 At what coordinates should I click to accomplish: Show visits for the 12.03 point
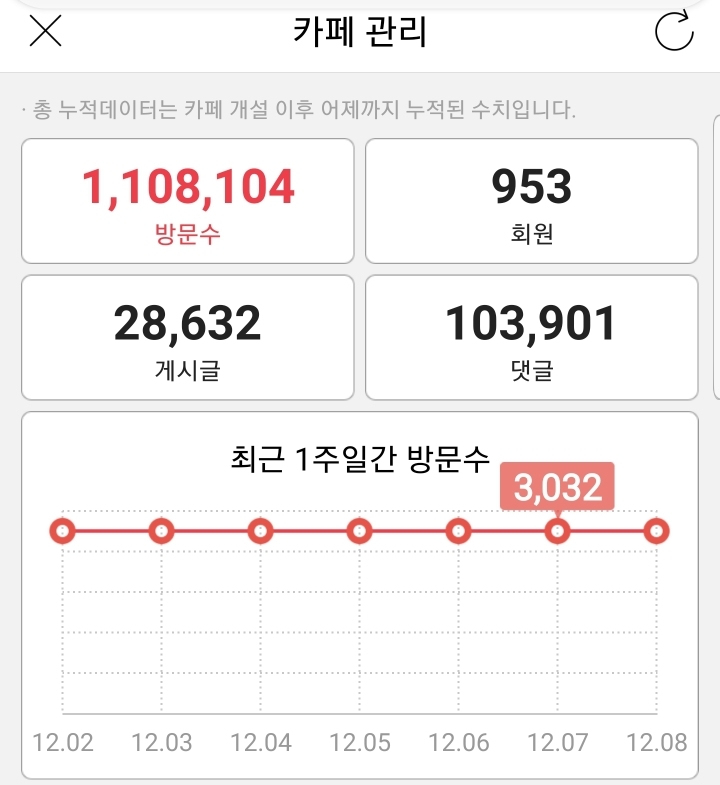[x=161, y=531]
